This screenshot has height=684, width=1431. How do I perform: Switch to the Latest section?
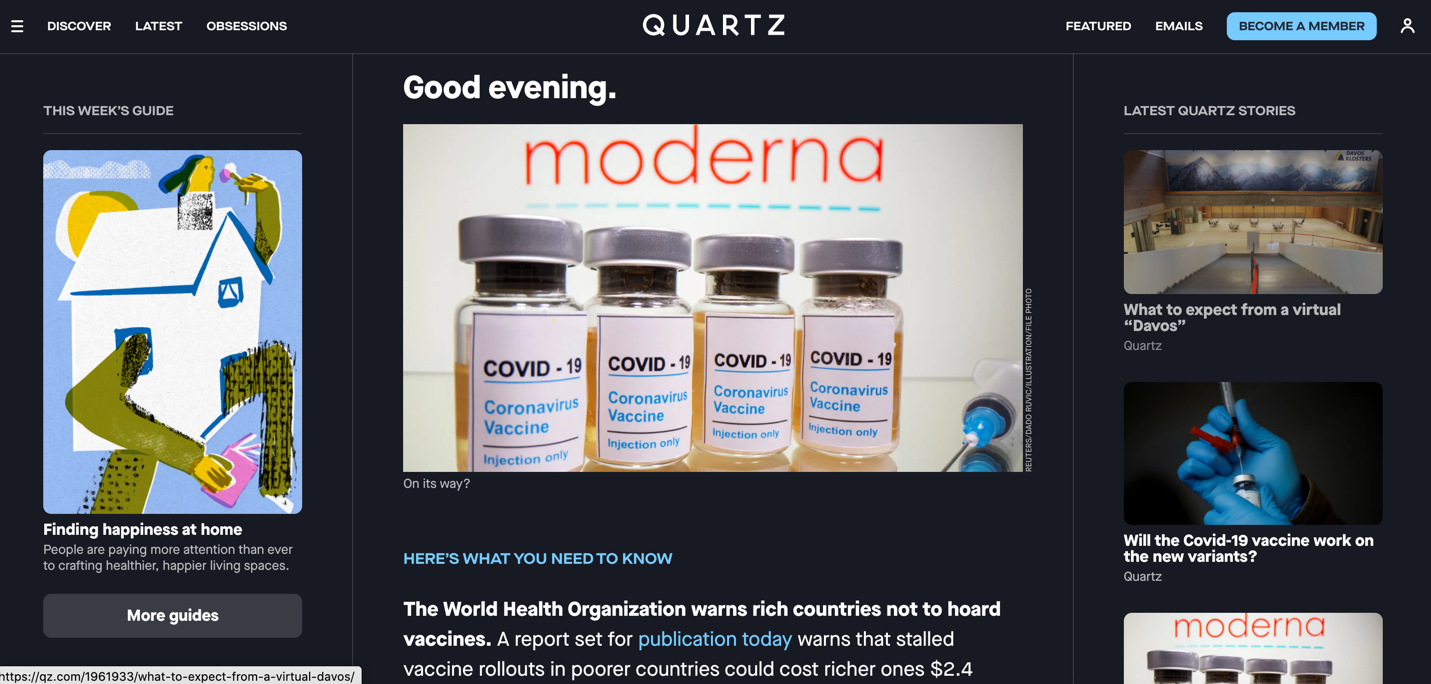click(158, 26)
